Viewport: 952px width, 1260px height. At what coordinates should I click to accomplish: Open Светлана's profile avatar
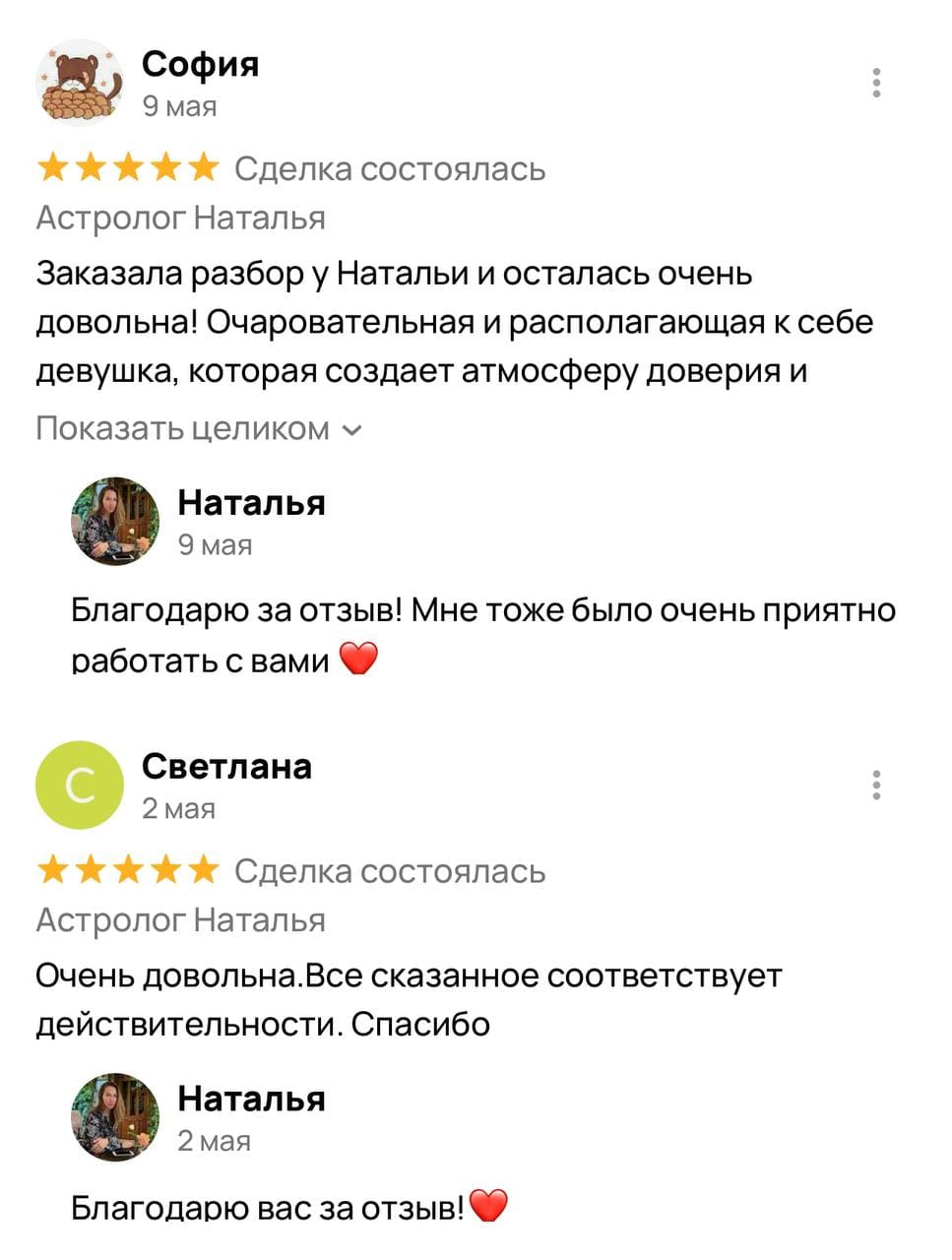click(80, 786)
